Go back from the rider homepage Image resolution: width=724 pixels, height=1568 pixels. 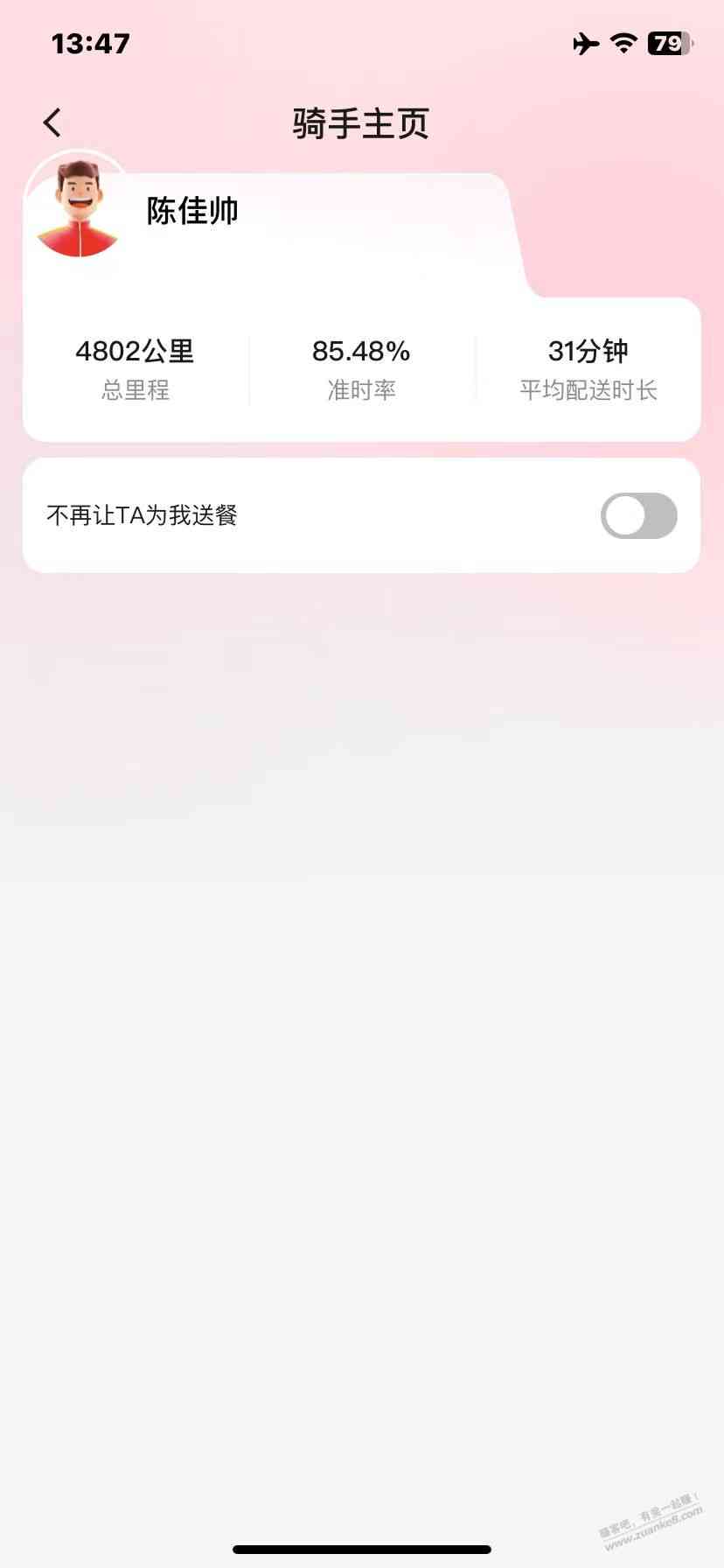coord(52,123)
